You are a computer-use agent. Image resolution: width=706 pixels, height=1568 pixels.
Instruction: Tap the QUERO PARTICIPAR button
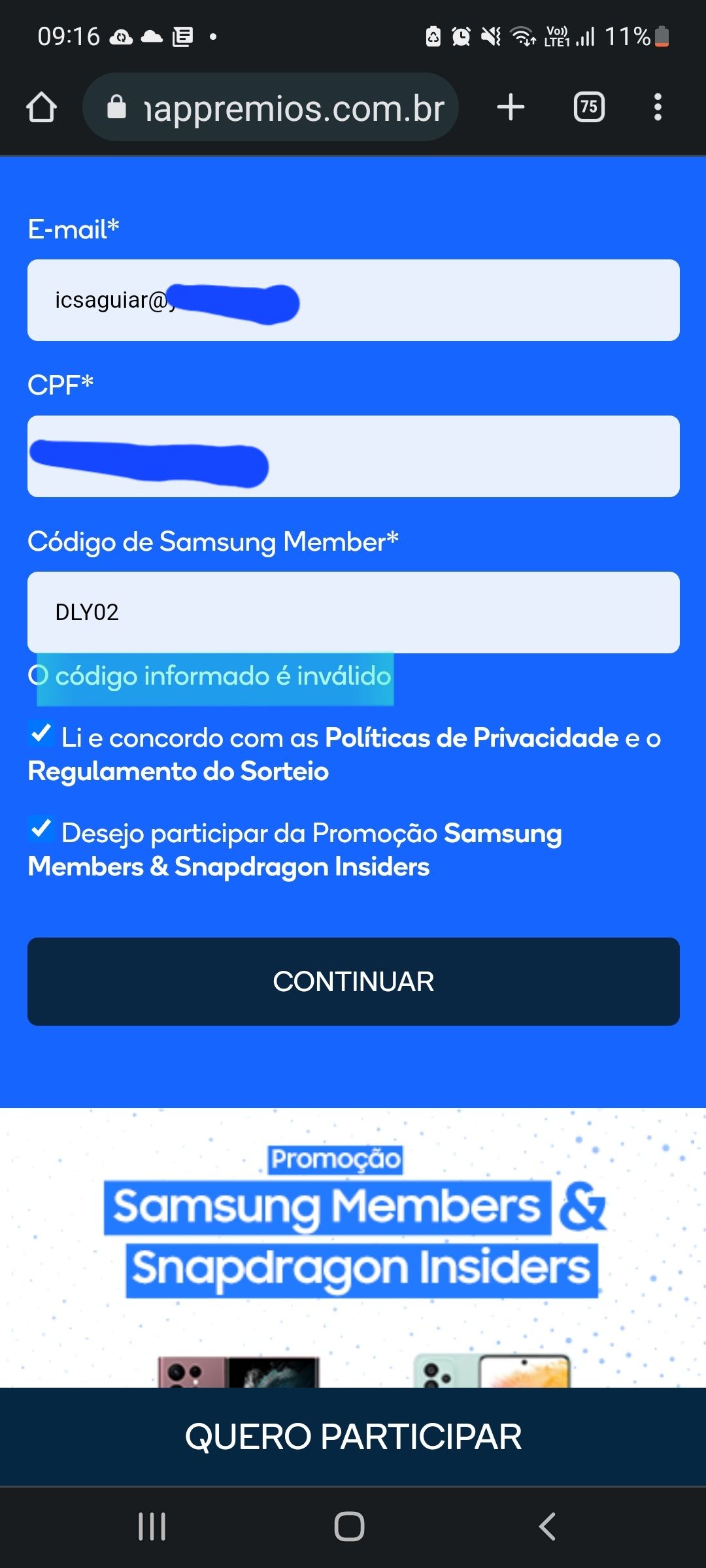(353, 1435)
